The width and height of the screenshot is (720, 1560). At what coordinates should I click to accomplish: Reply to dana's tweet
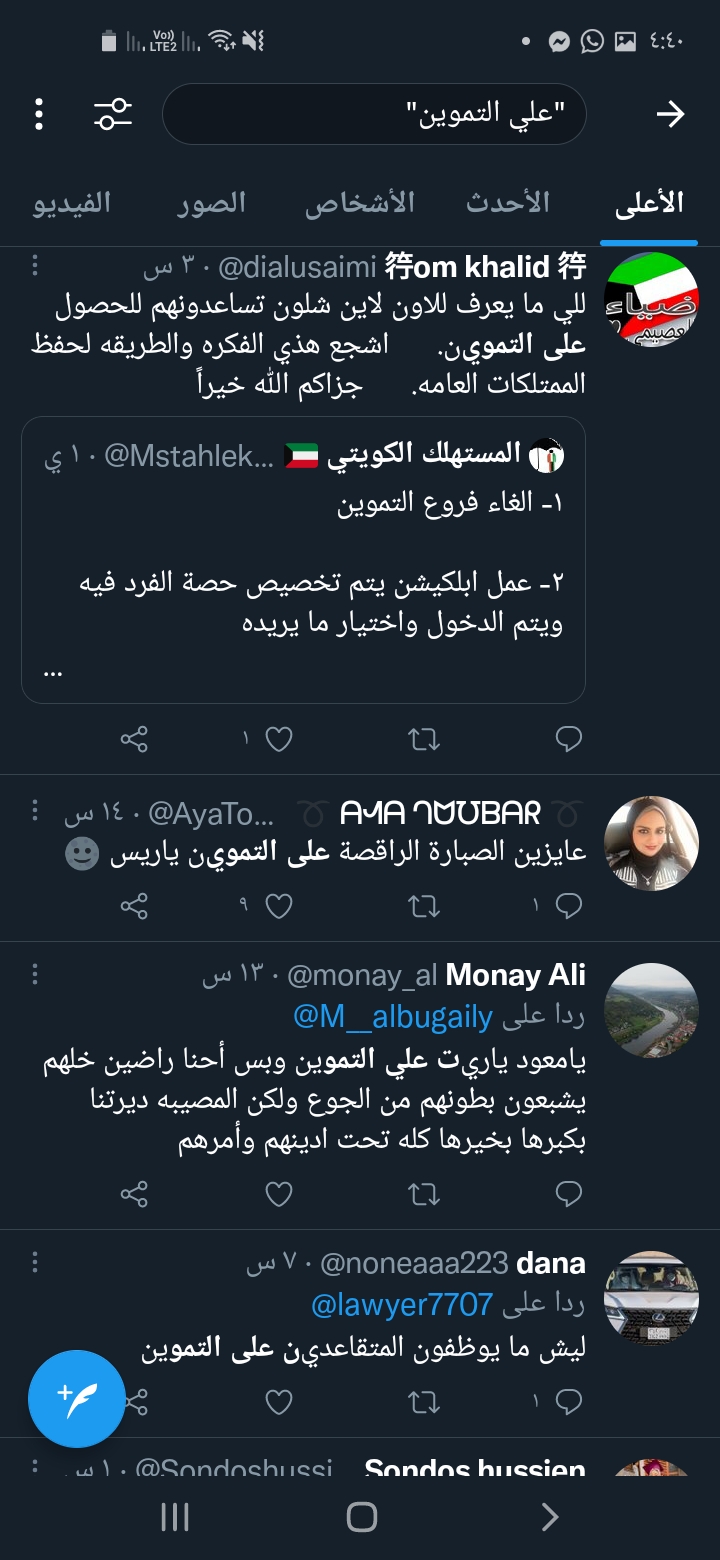pos(568,1402)
